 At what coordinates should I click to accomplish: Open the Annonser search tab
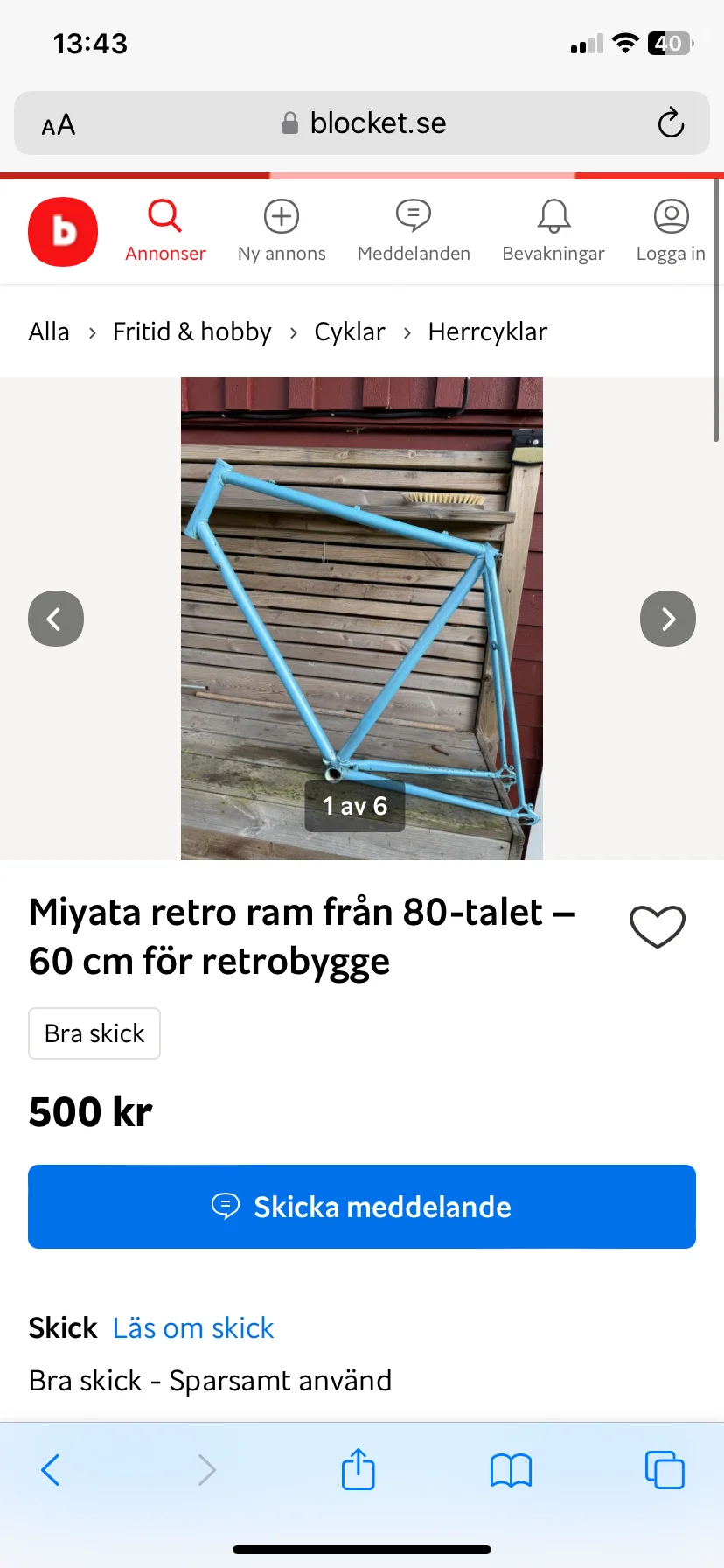click(165, 232)
